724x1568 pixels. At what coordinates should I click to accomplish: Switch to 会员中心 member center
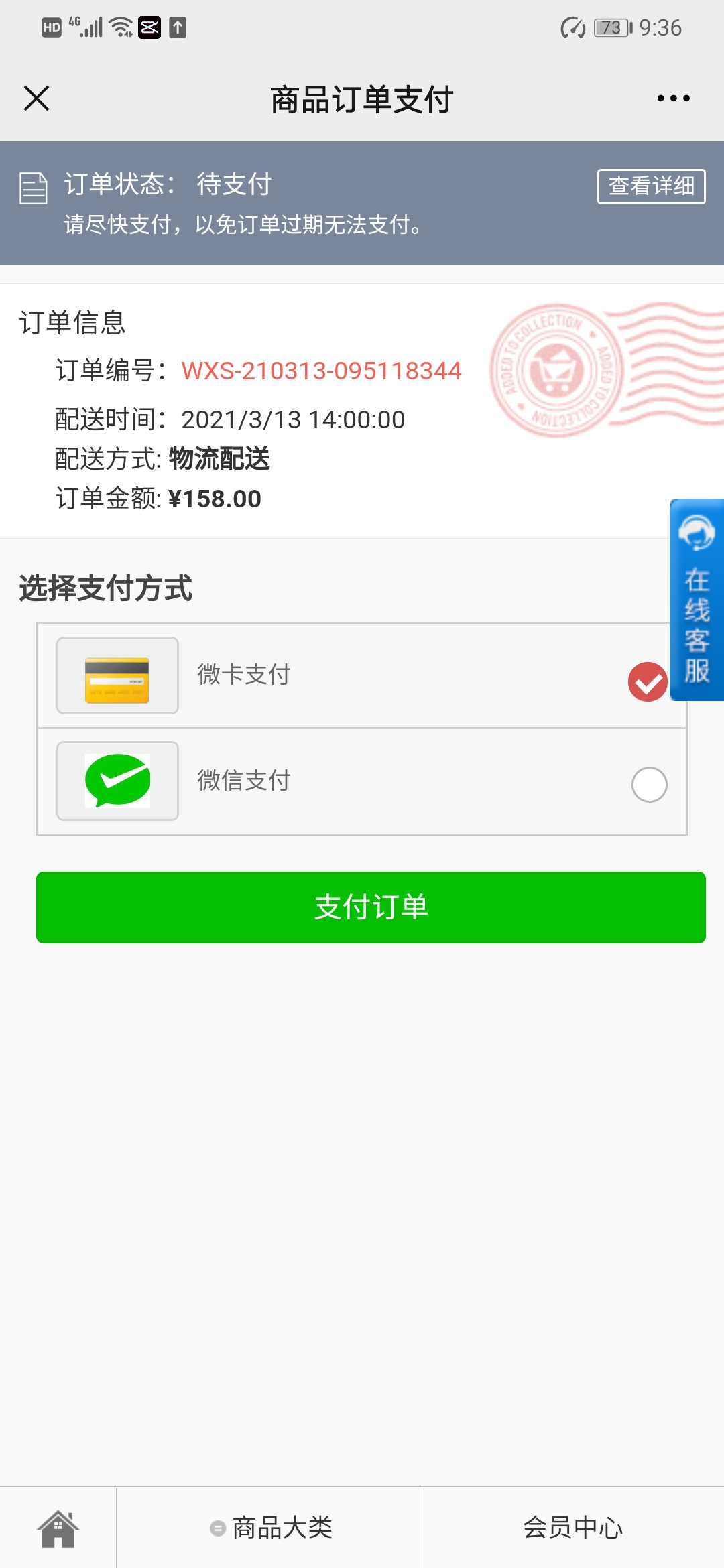pyautogui.click(x=572, y=1528)
